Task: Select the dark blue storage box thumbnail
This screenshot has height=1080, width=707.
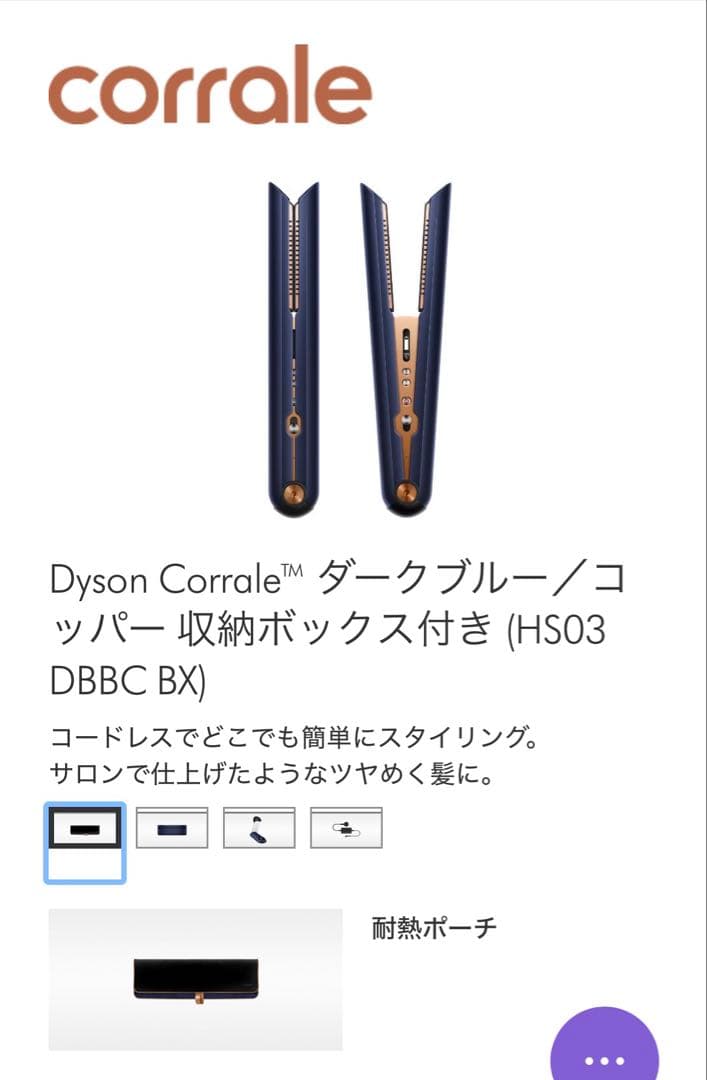Action: tap(172, 828)
